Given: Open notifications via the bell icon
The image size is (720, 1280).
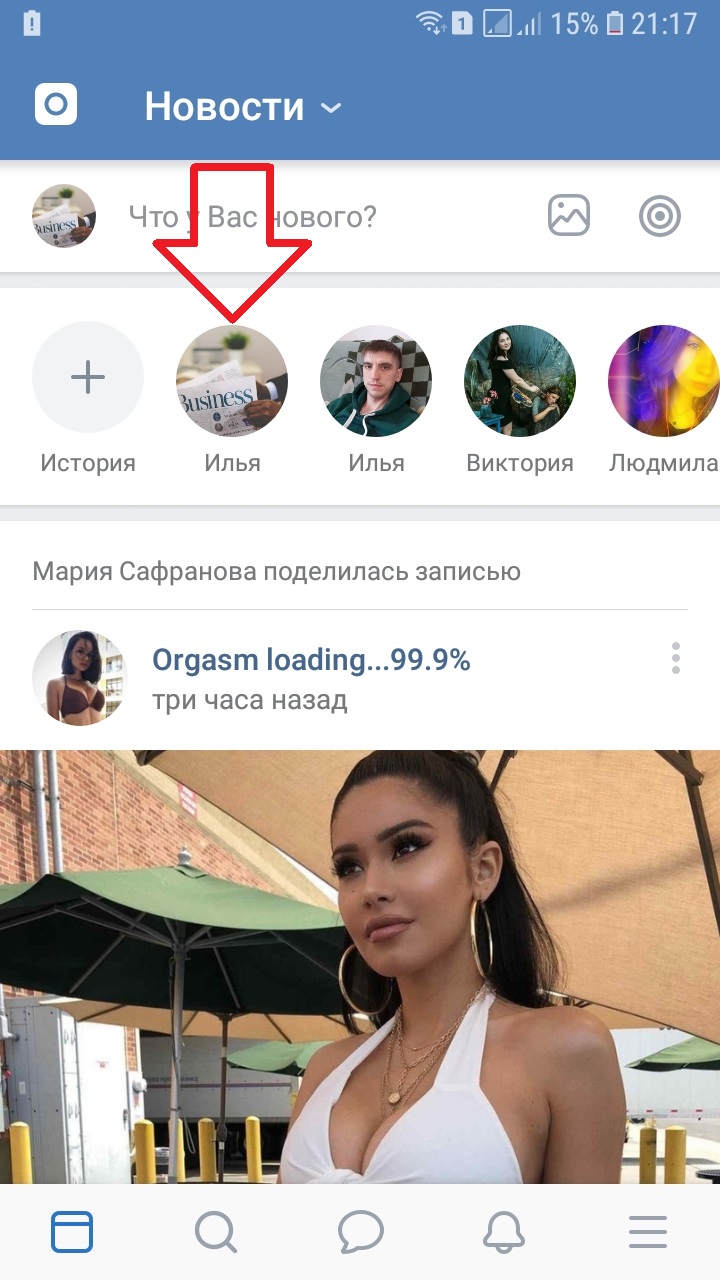Looking at the screenshot, I should (x=504, y=1231).
